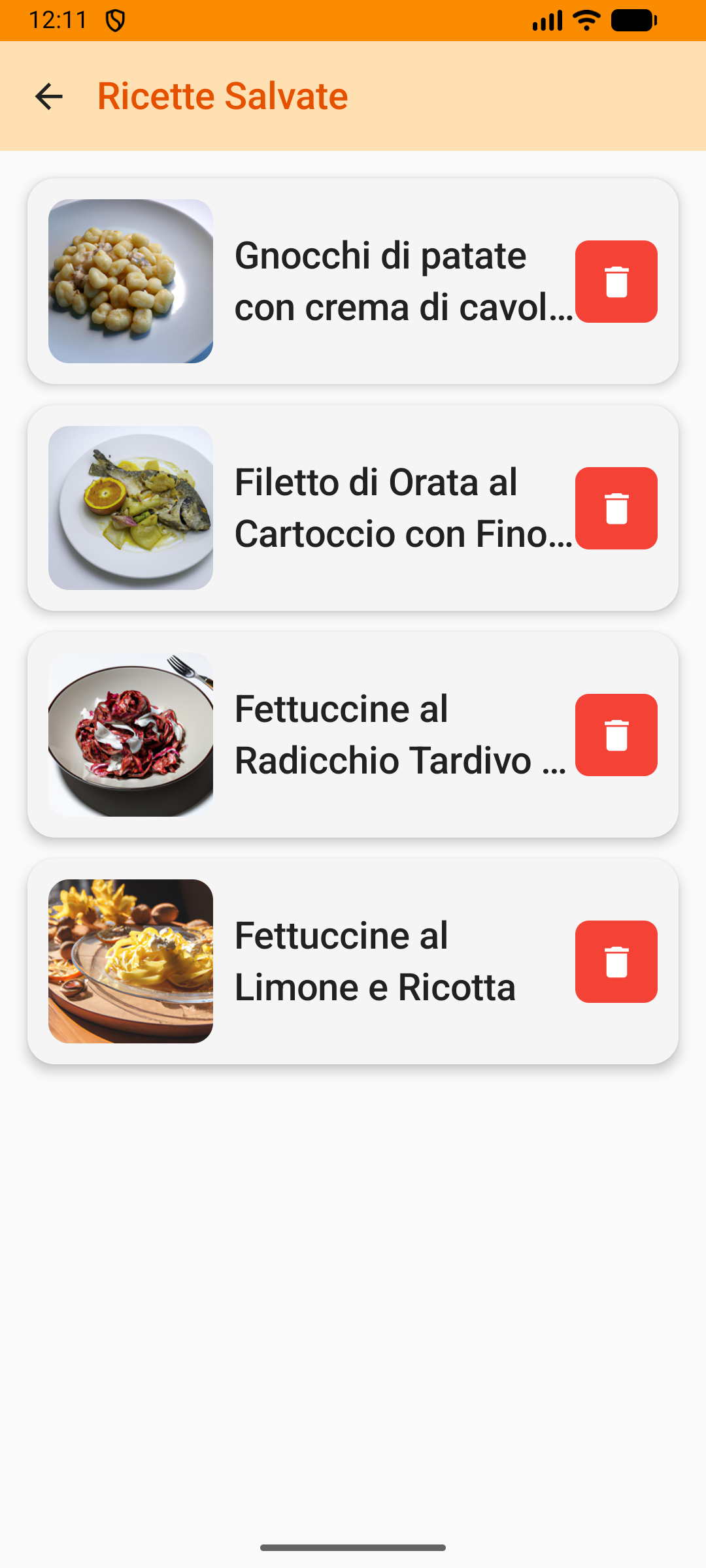Go back from Ricette Salvate
706x1568 pixels.
click(x=49, y=97)
